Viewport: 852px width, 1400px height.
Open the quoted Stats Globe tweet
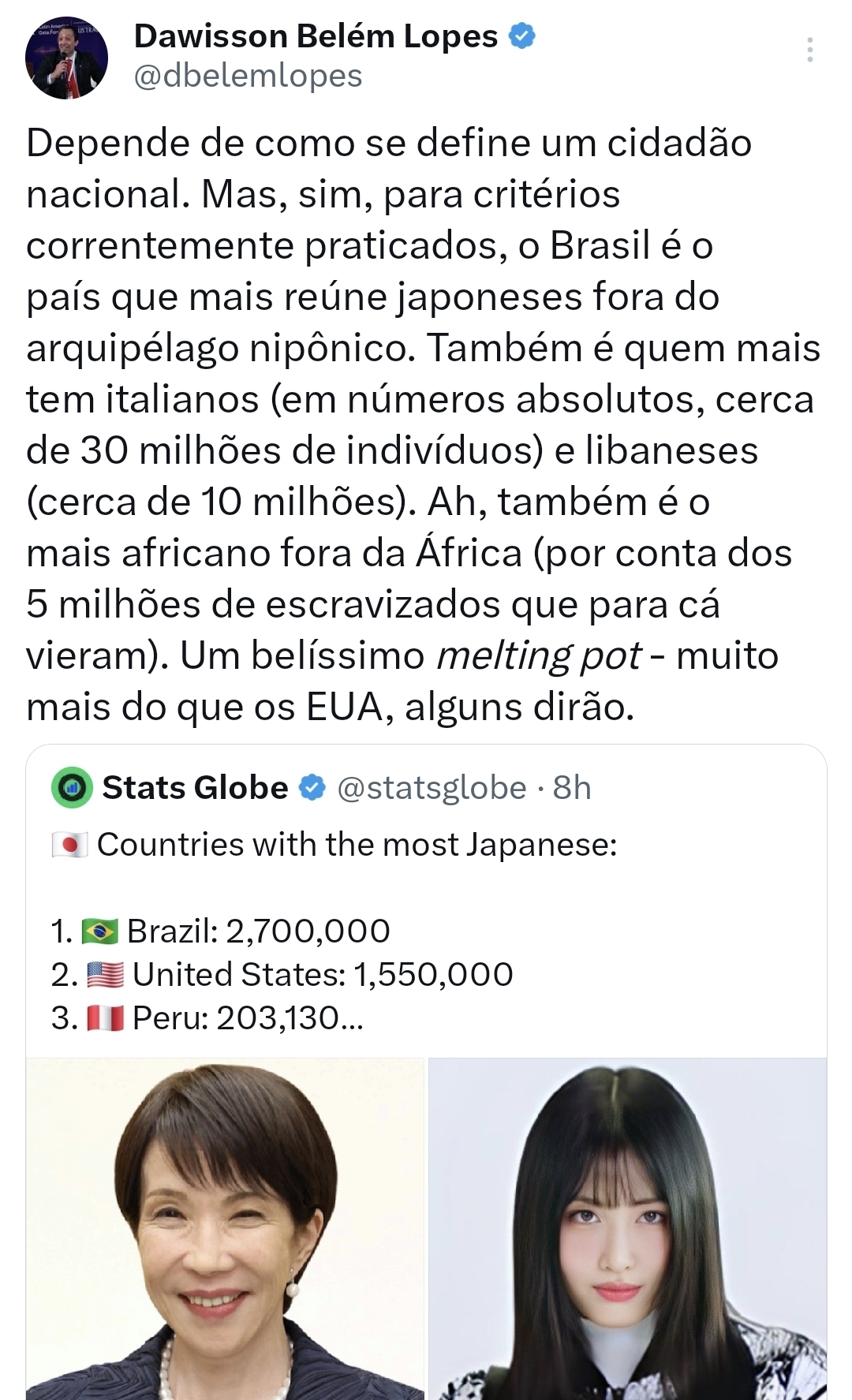coord(426,931)
